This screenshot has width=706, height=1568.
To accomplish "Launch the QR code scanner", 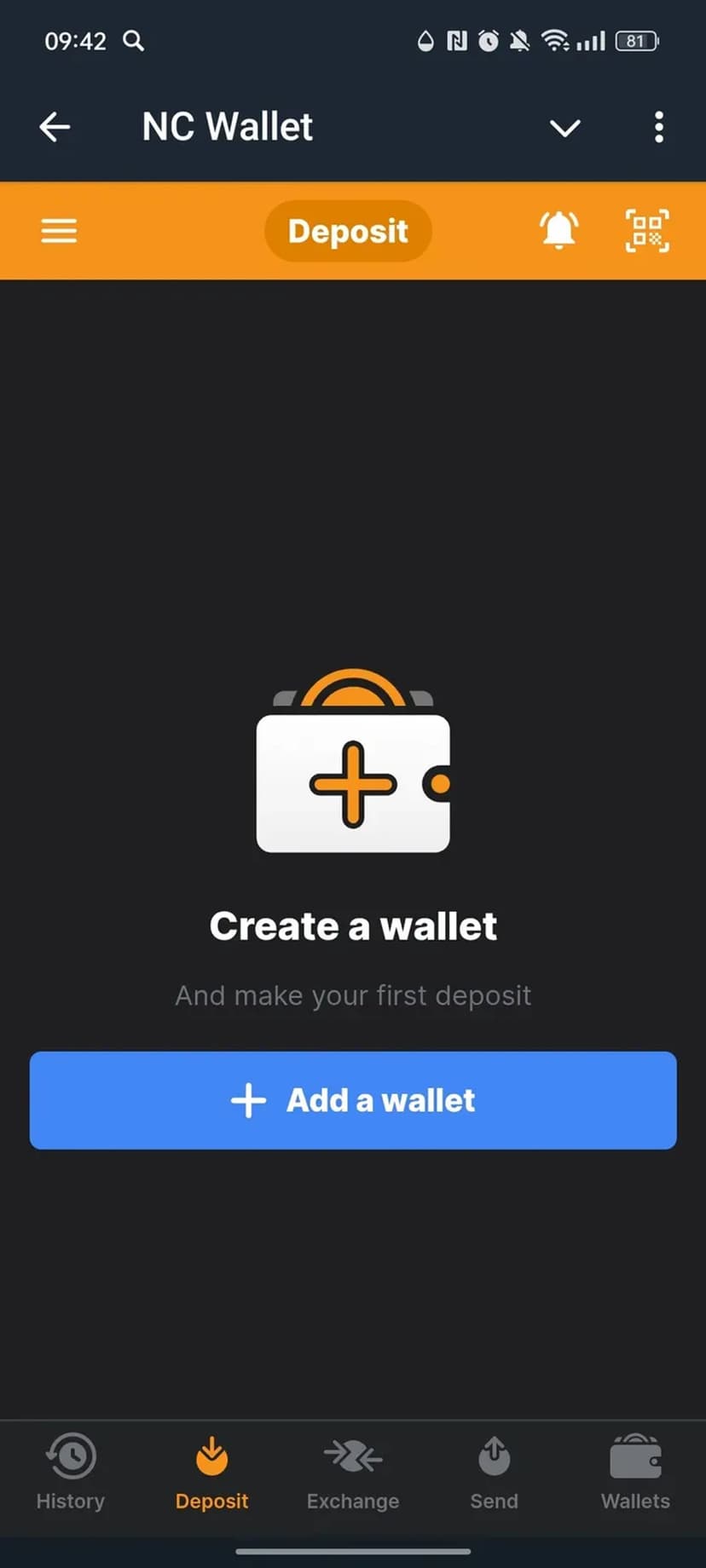I will (x=647, y=230).
